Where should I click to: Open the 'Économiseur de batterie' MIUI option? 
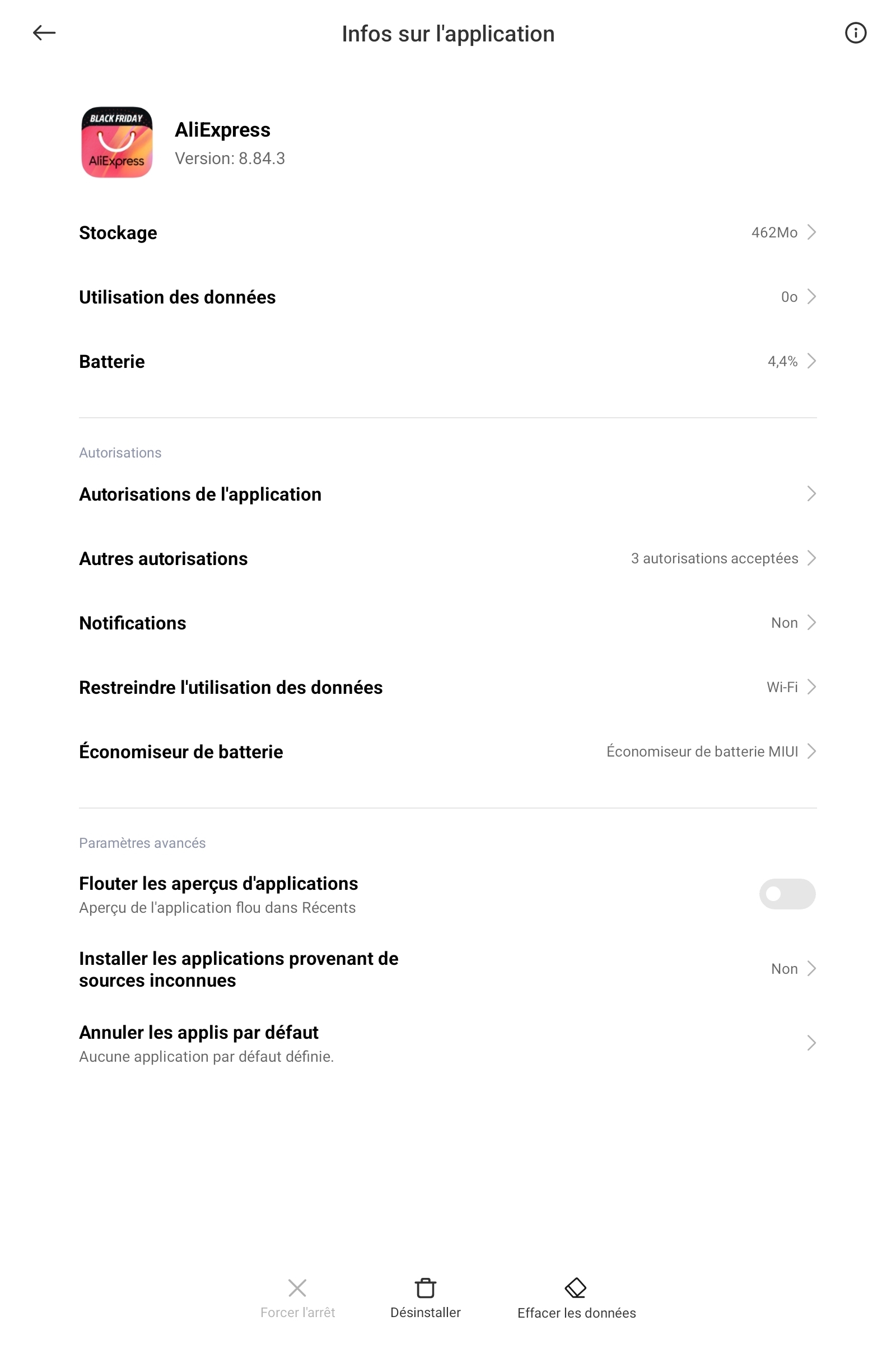pyautogui.click(x=448, y=751)
